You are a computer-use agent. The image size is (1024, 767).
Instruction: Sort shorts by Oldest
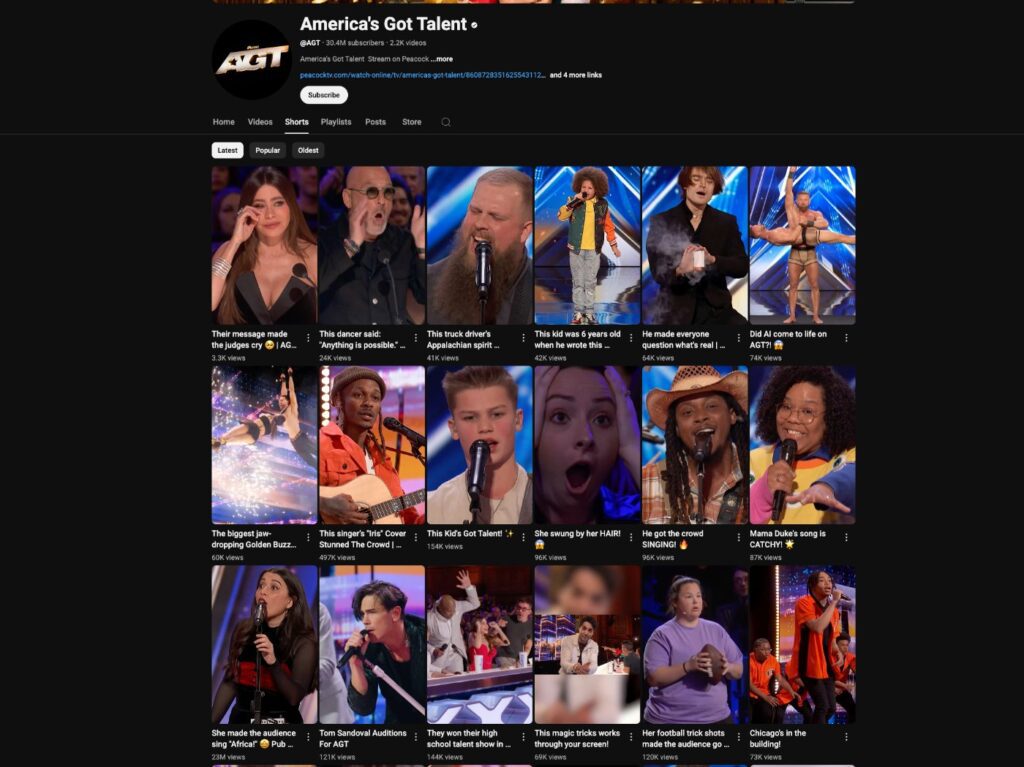tap(308, 150)
